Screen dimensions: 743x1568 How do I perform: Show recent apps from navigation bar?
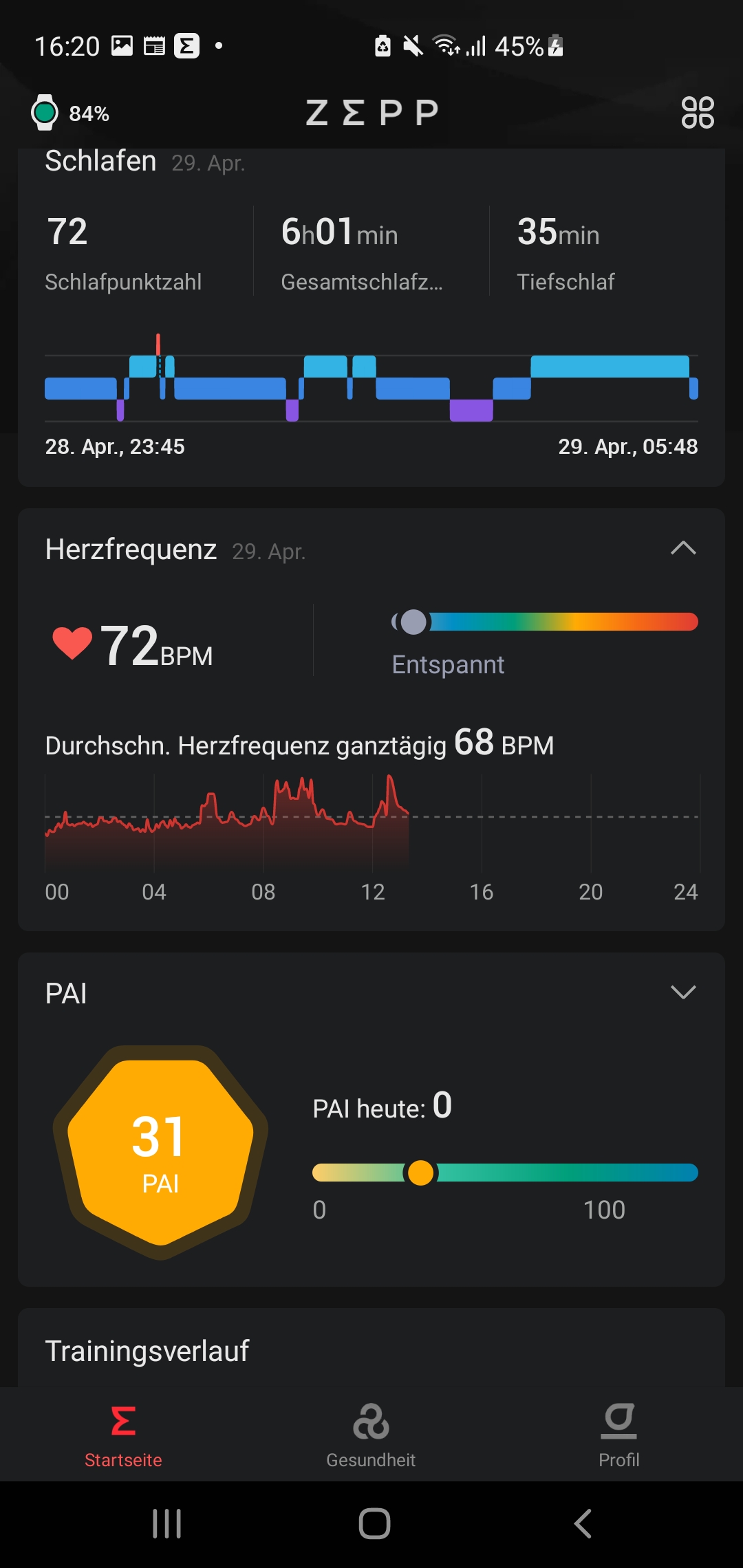coord(166,1523)
